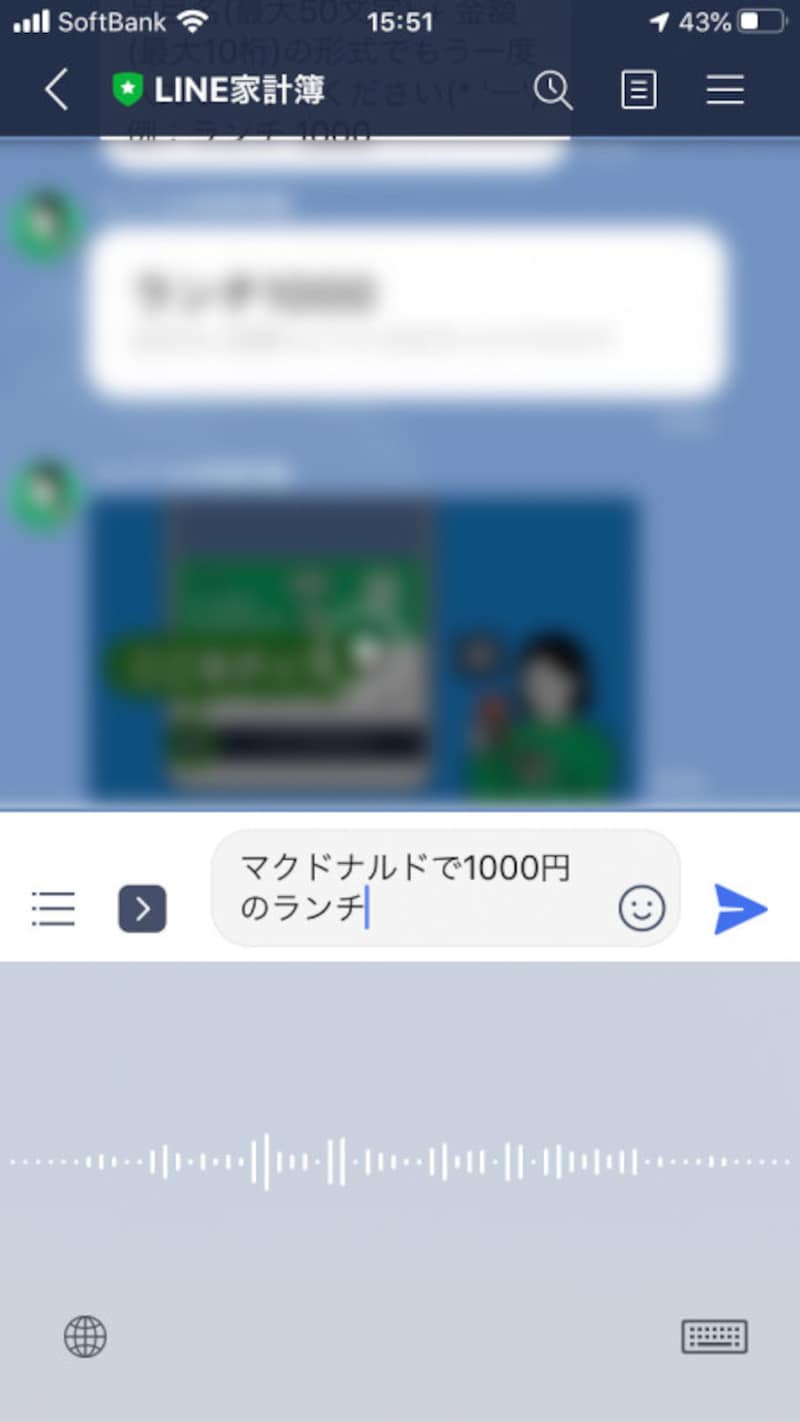Collapse input options via the dark chevron button
The height and width of the screenshot is (1422, 800).
(x=142, y=908)
